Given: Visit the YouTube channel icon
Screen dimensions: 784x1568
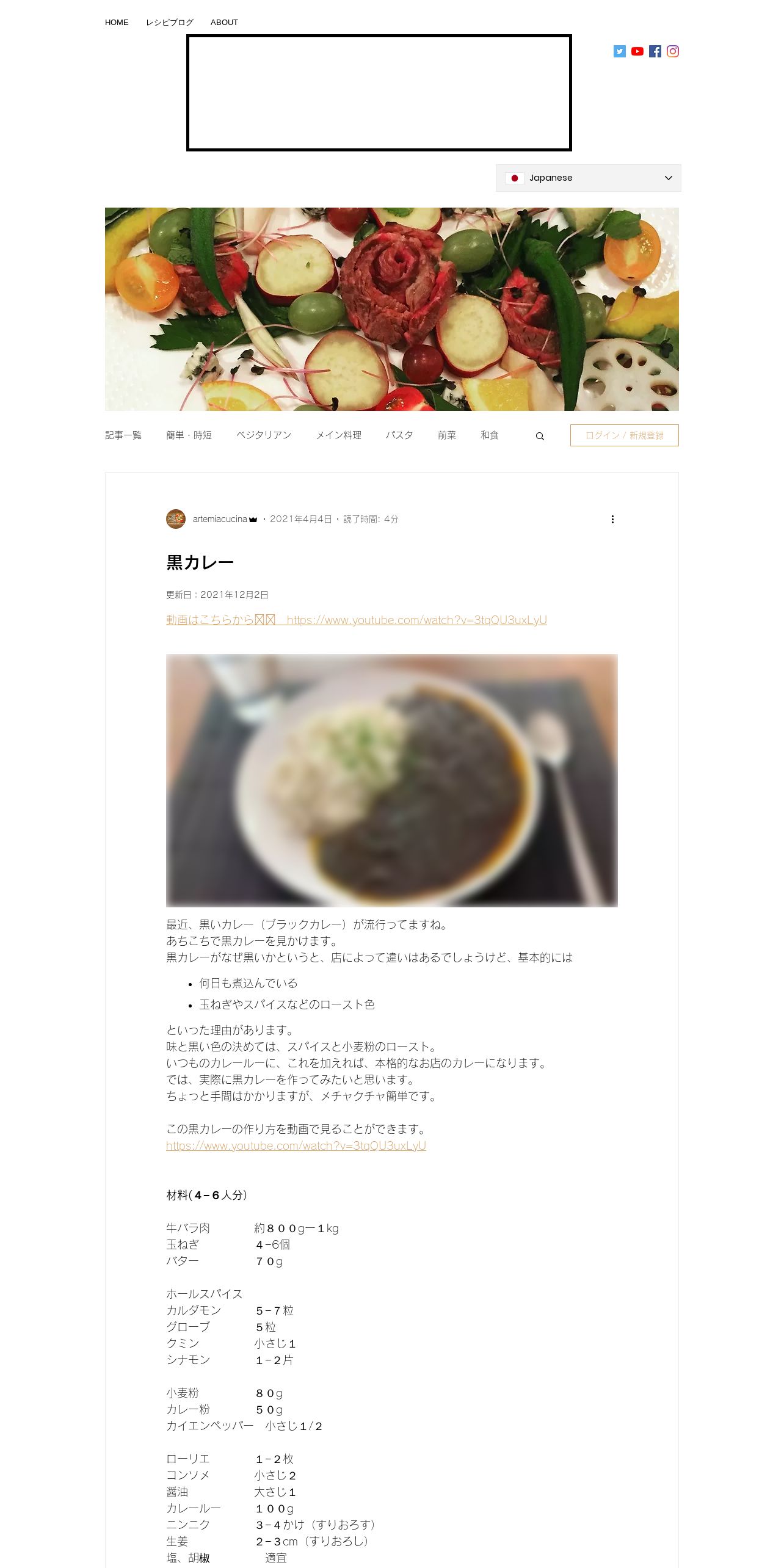Looking at the screenshot, I should pyautogui.click(x=637, y=51).
